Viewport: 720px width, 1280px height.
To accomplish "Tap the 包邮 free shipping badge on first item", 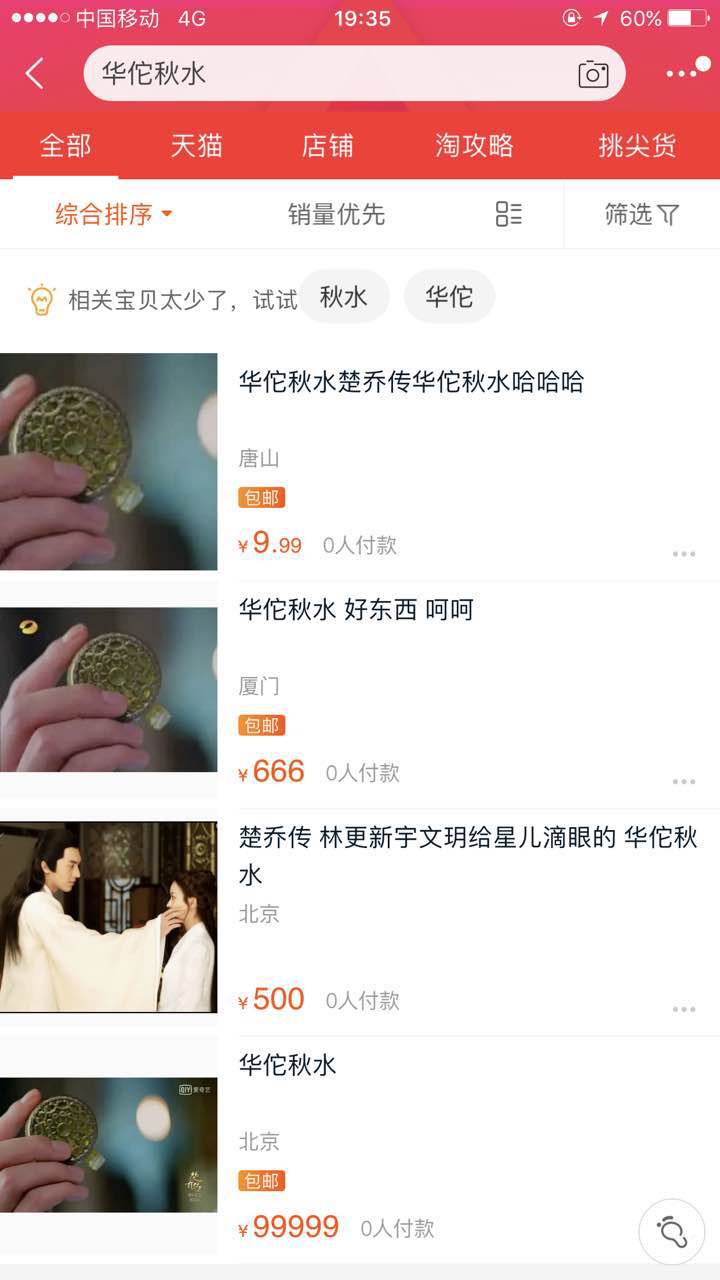I will click(x=261, y=497).
